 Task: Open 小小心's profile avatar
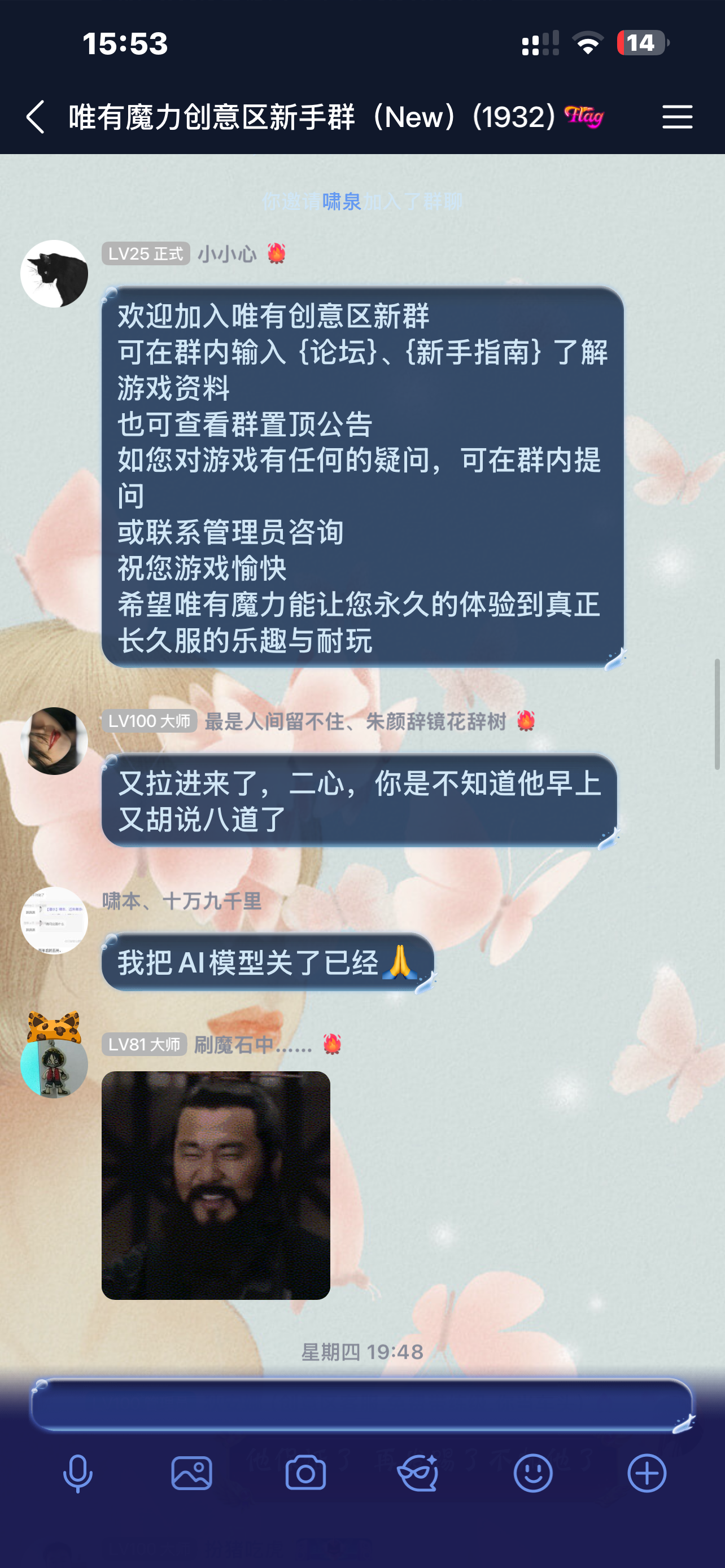[54, 274]
